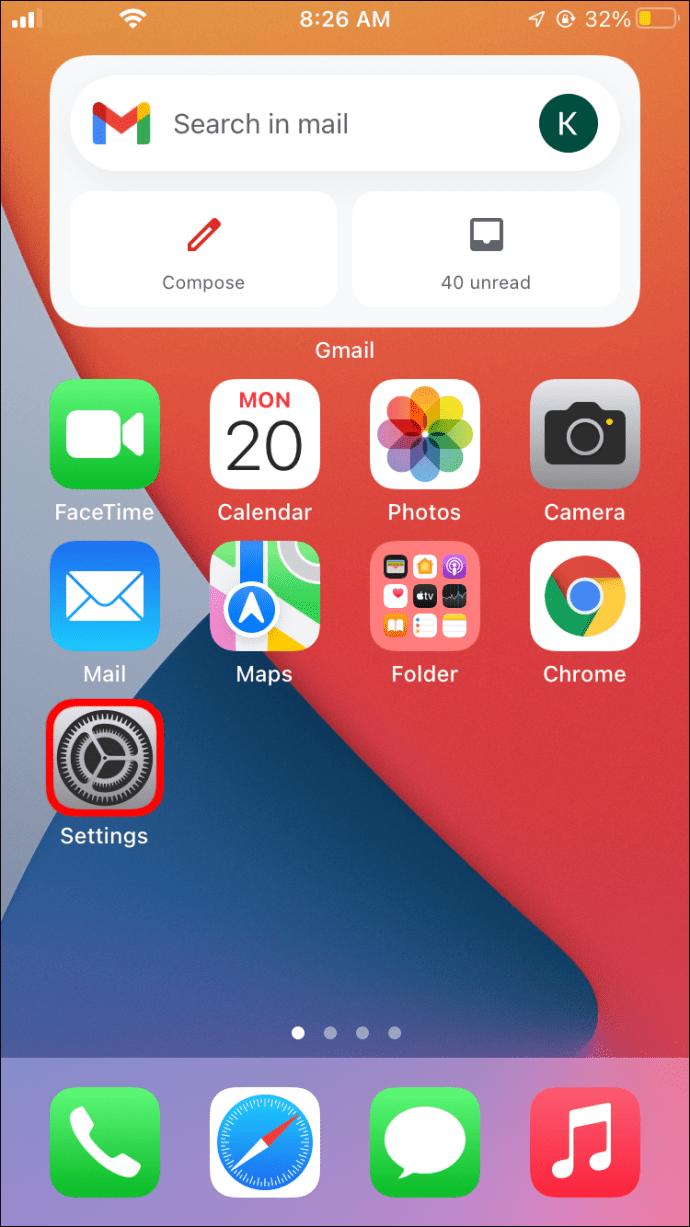Launch the Chrome browser

point(585,596)
